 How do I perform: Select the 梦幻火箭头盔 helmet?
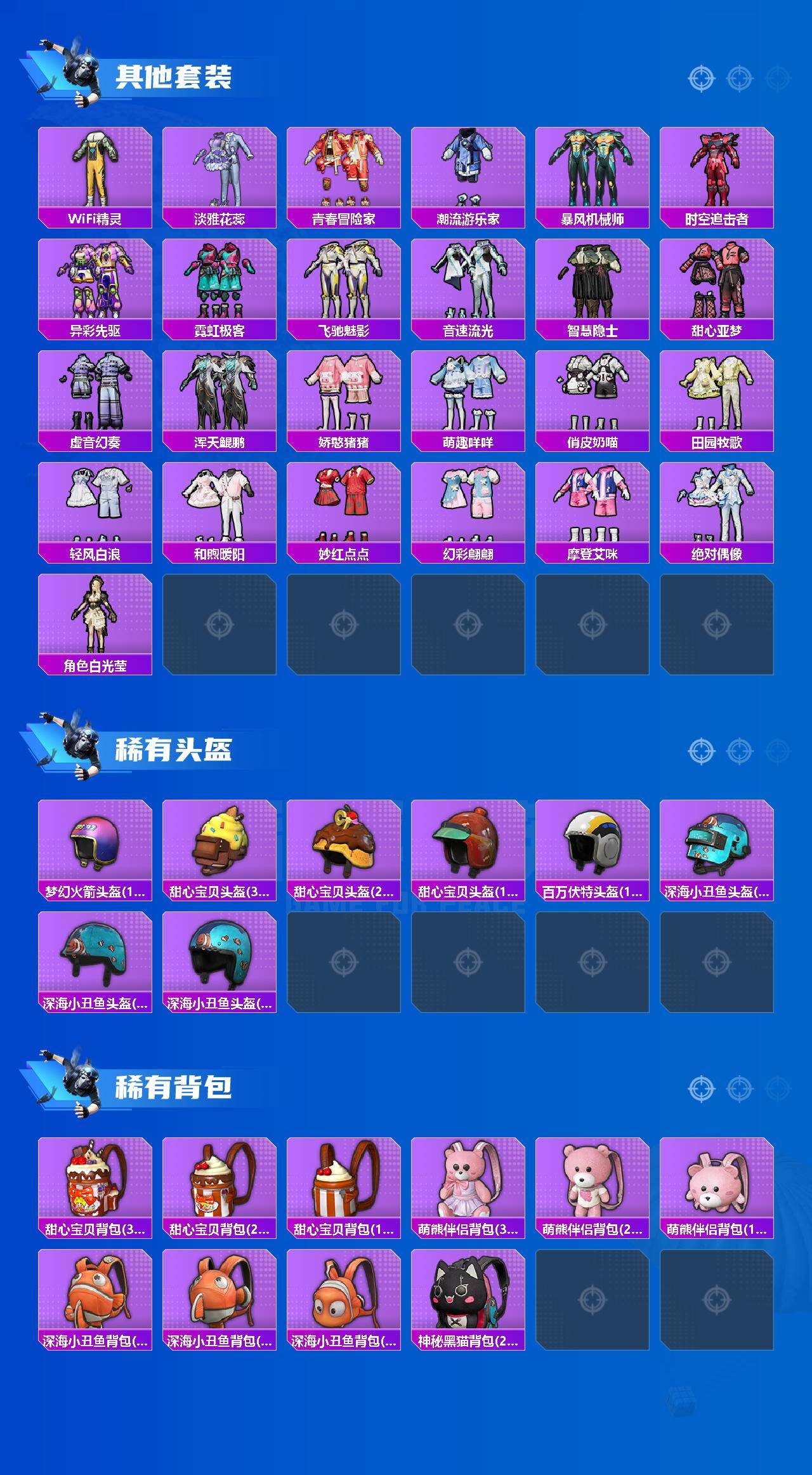pos(95,850)
